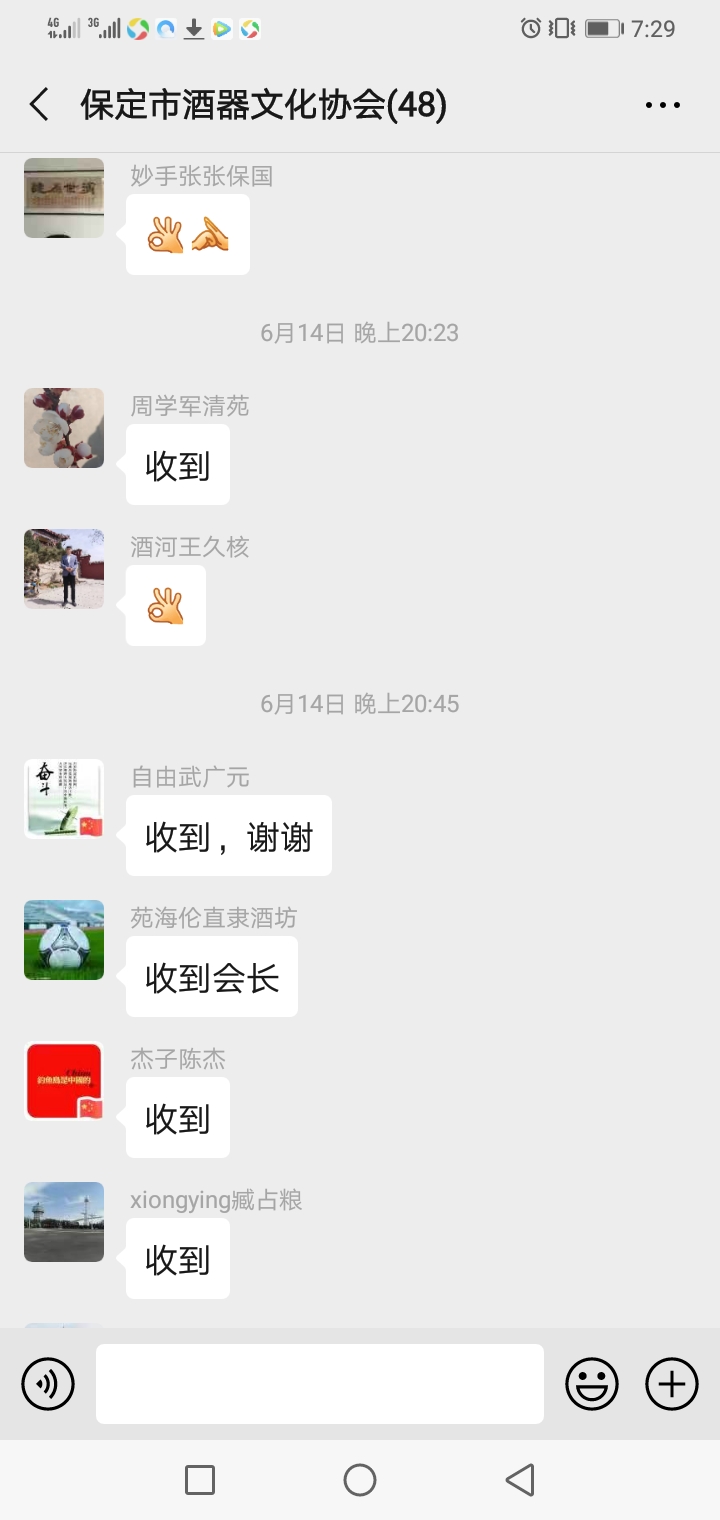Go back from the group chat
The width and height of the screenshot is (720, 1520).
40,105
